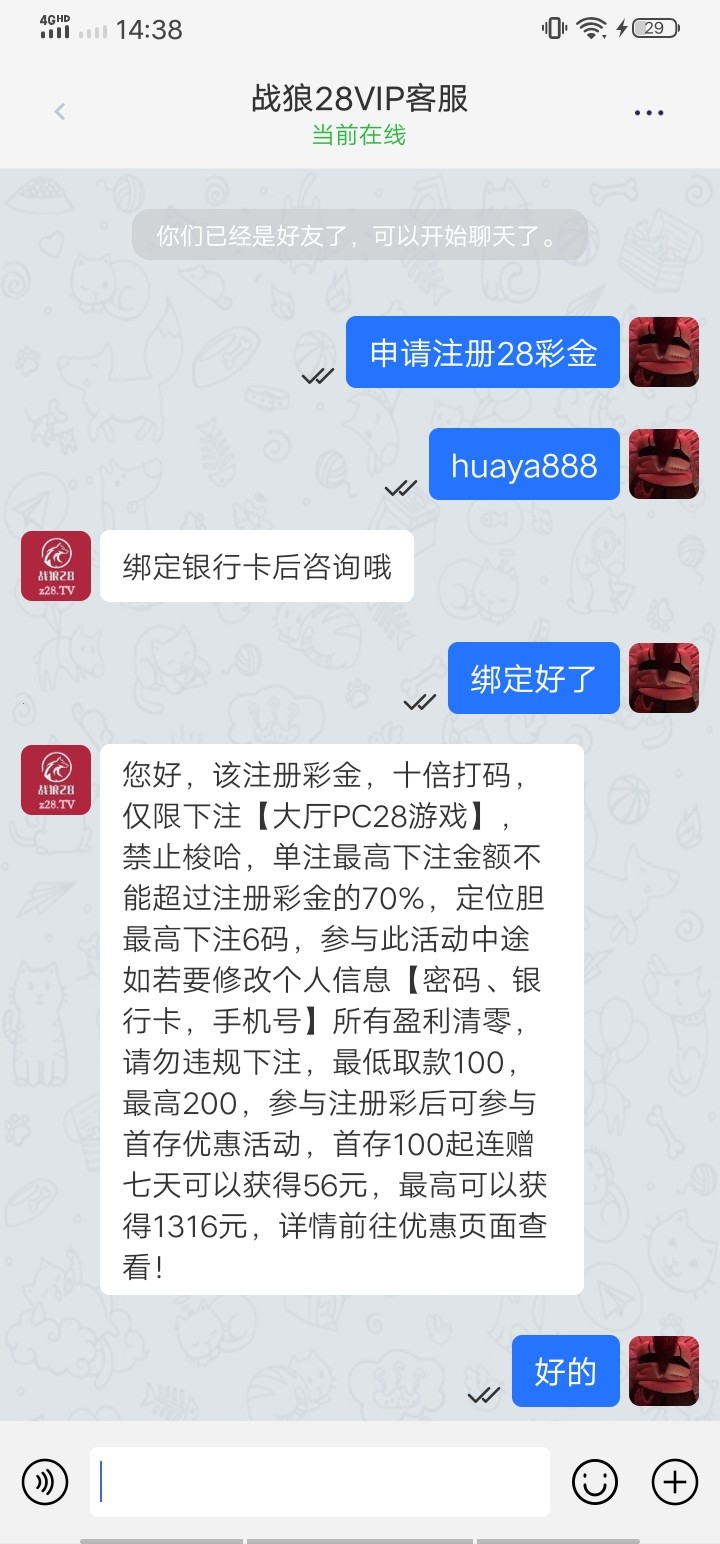Open 战狼28 customer service avatar profile
Screen dimensions: 720x1544
(x=56, y=566)
